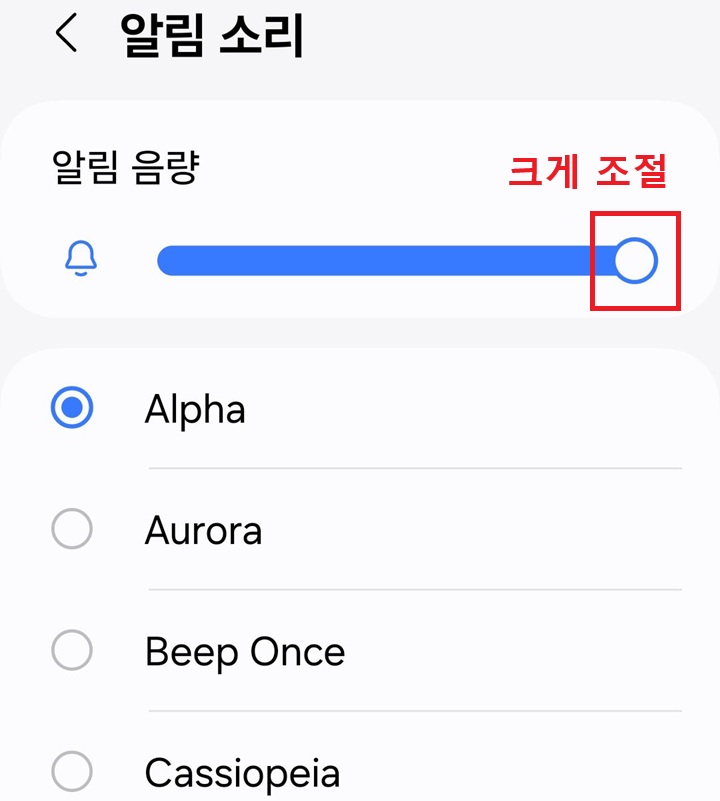
Task: Choose the Beep Once radio button
Action: [x=71, y=651]
